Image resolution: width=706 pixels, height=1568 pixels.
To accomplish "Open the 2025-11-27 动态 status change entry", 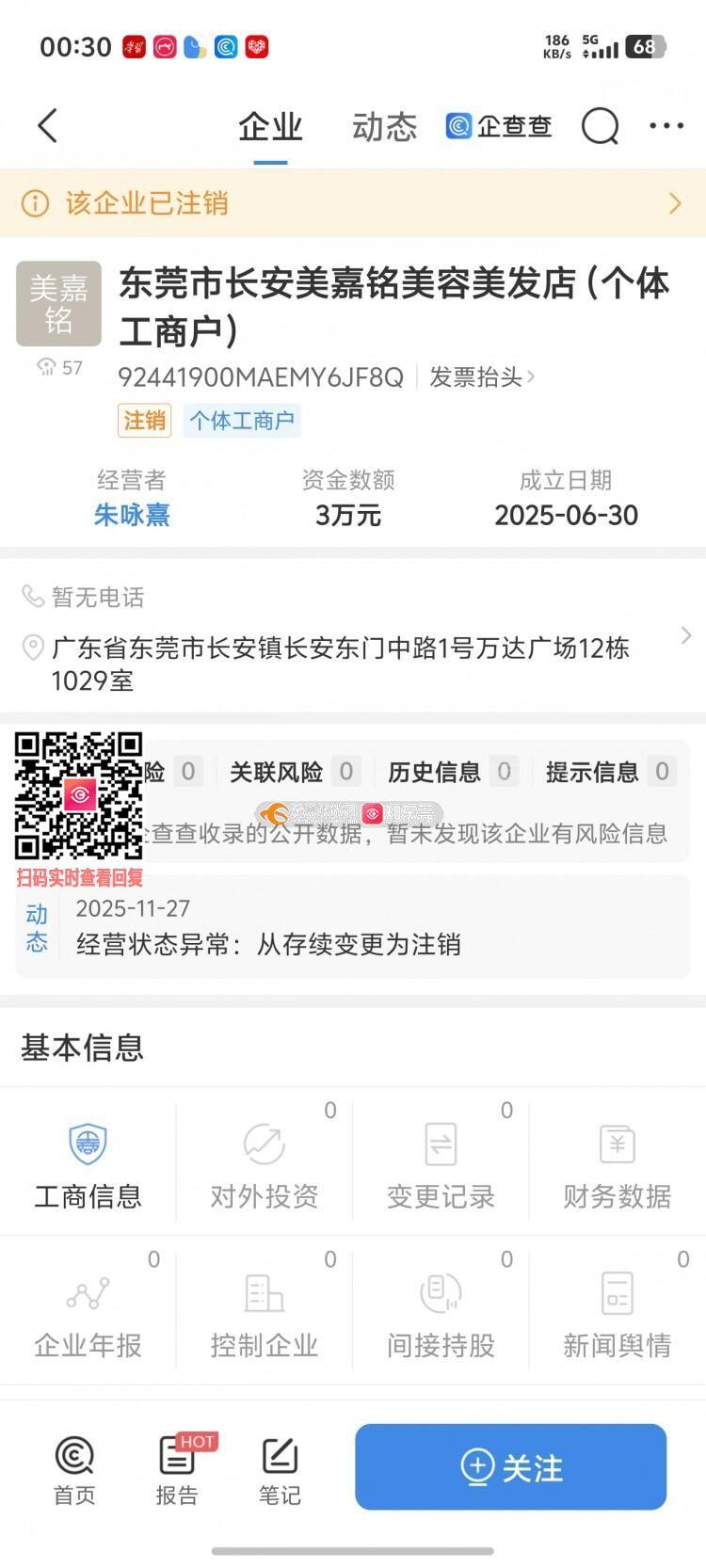I will coord(353,927).
